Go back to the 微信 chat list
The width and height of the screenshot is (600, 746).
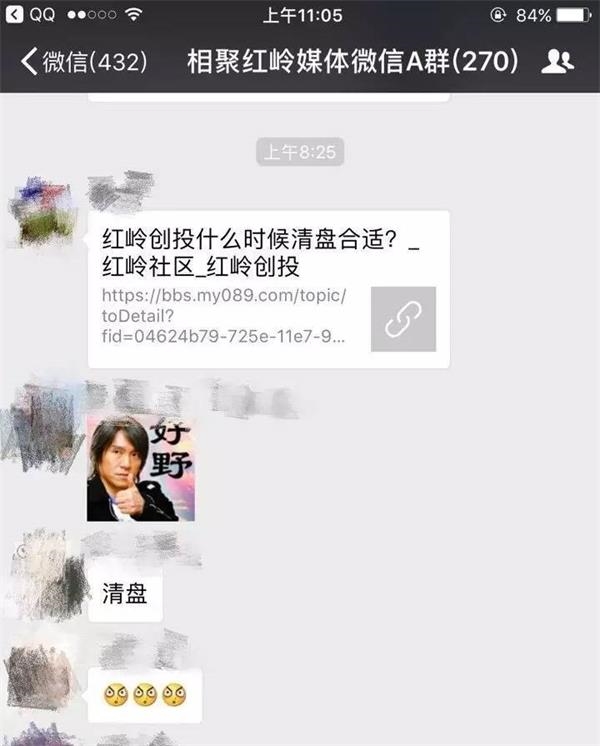(84, 62)
